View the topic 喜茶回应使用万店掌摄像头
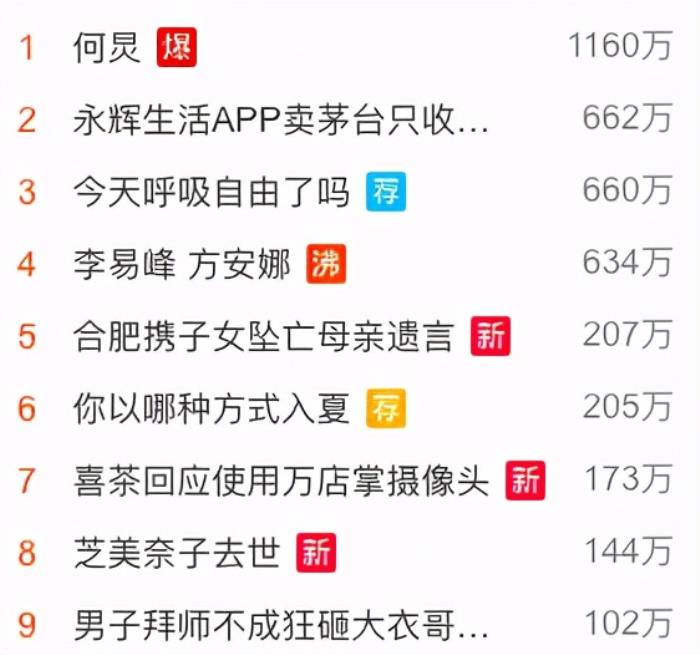This screenshot has width=700, height=655. coord(281,481)
